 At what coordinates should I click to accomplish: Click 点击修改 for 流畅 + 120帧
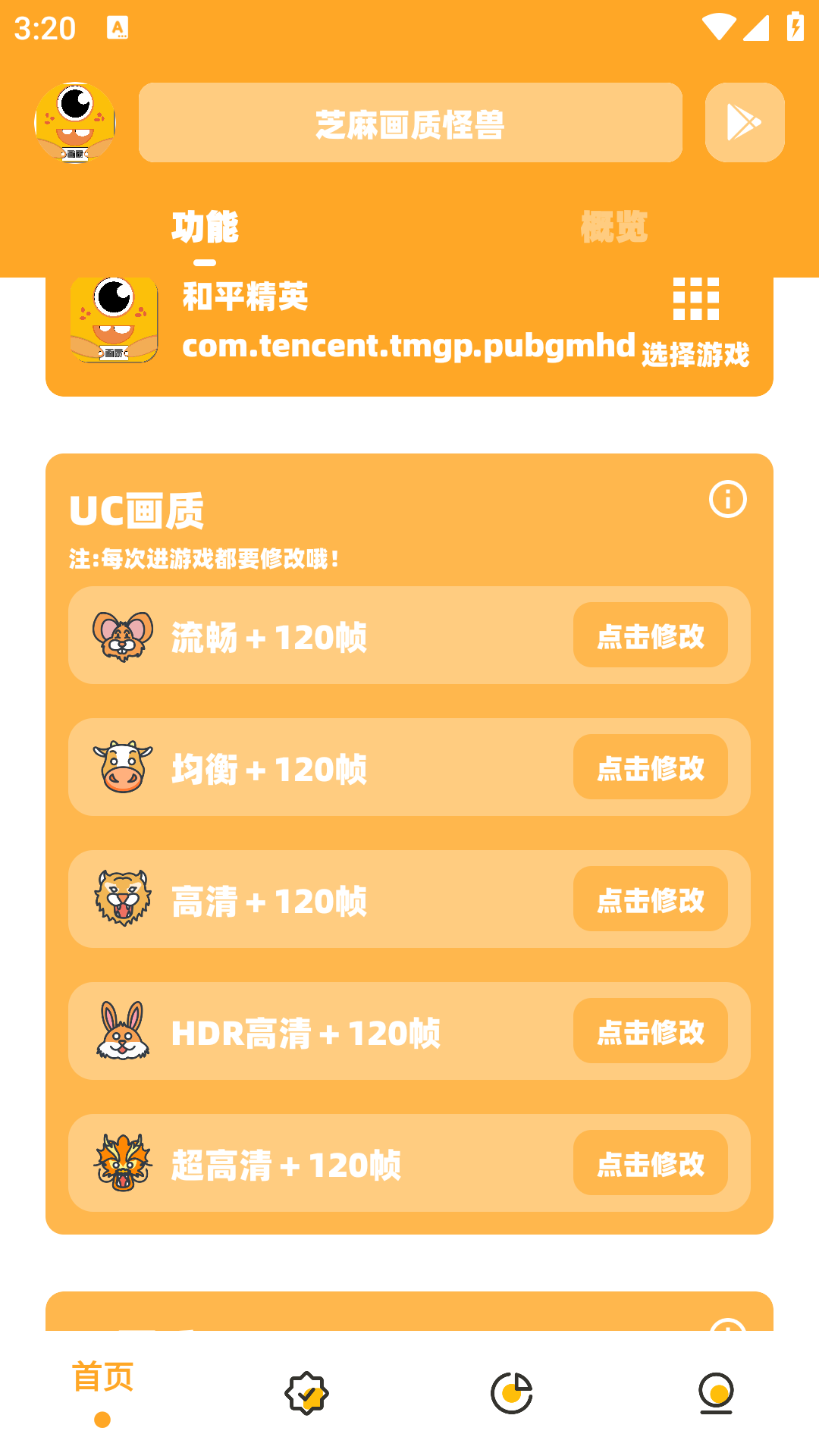(x=651, y=637)
